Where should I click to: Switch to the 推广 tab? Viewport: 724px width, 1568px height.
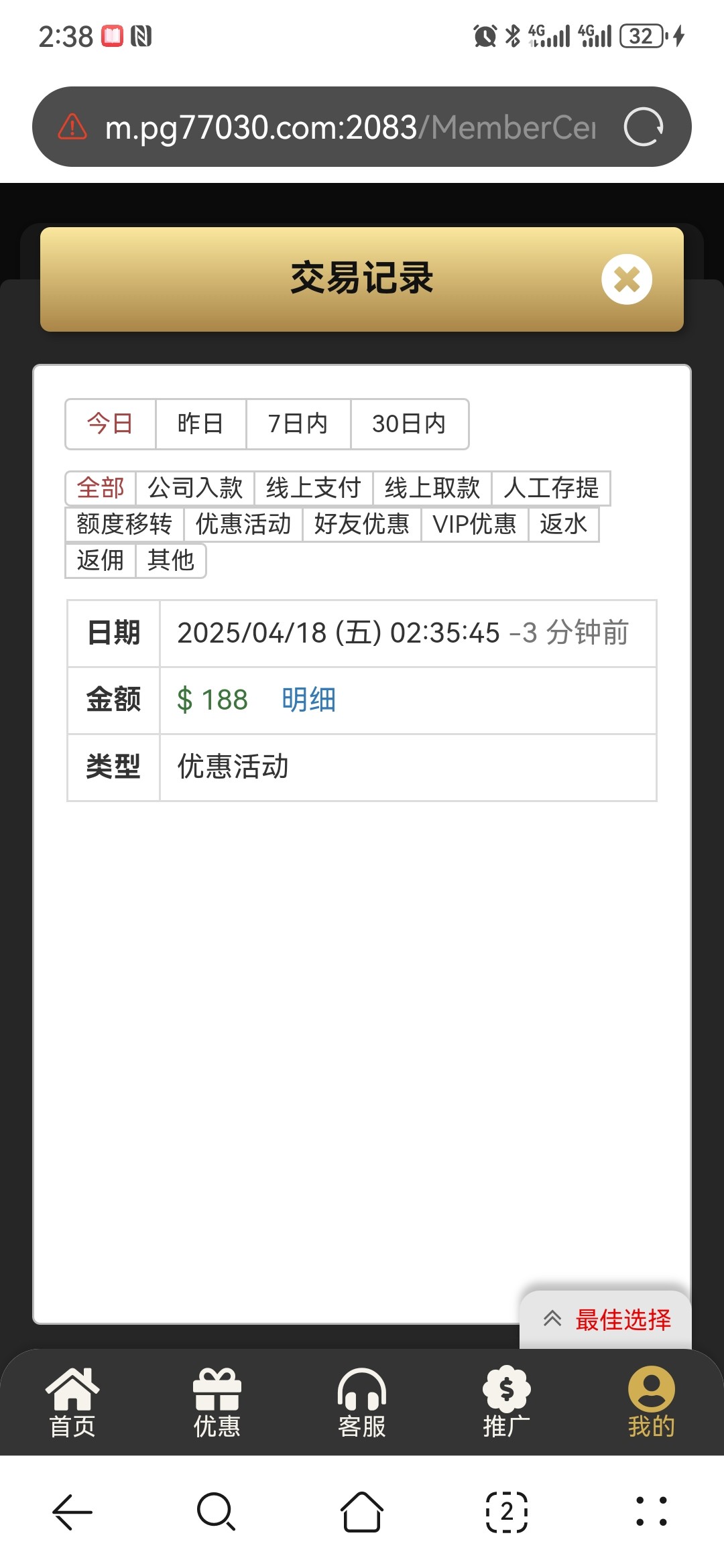pyautogui.click(x=506, y=1402)
